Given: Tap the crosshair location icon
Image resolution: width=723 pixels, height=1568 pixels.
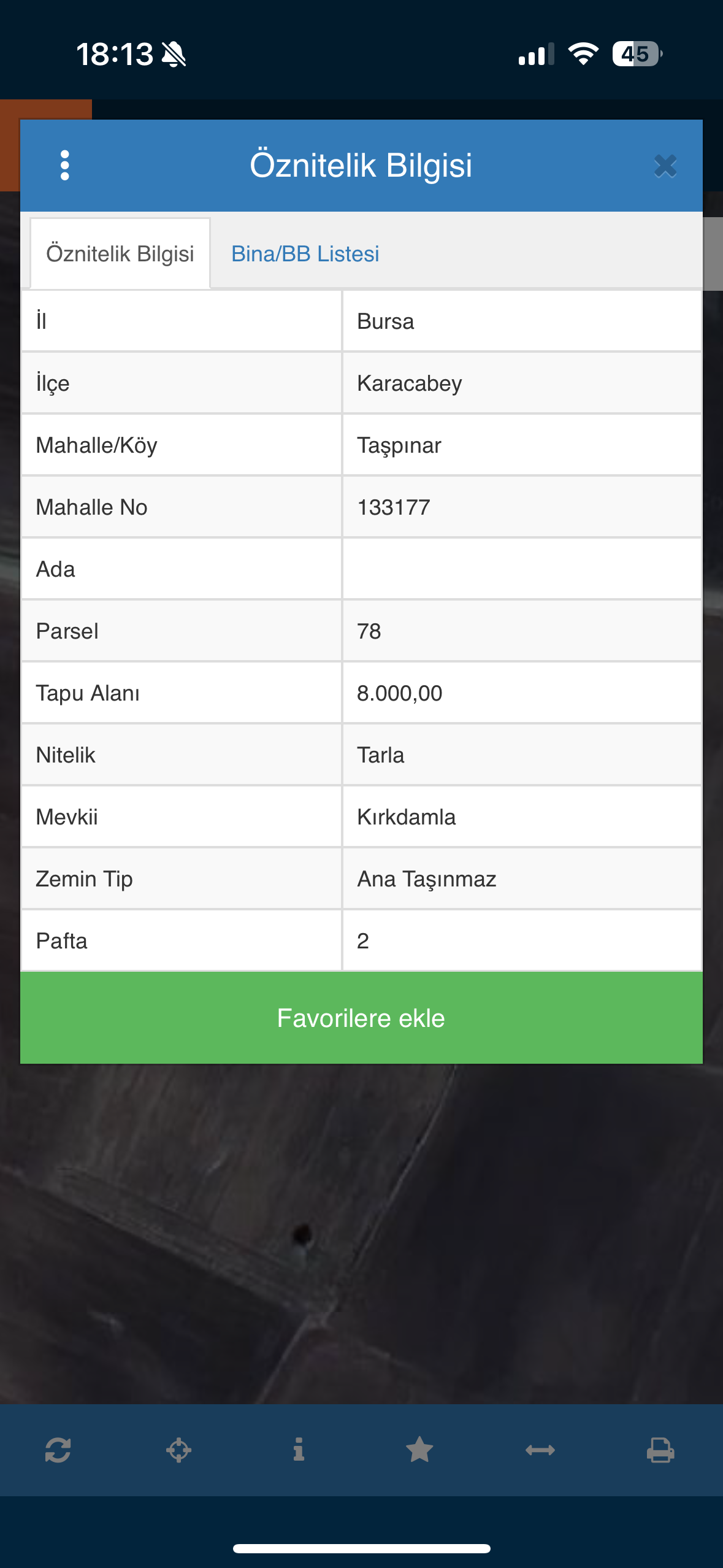Looking at the screenshot, I should click(x=178, y=1450).
